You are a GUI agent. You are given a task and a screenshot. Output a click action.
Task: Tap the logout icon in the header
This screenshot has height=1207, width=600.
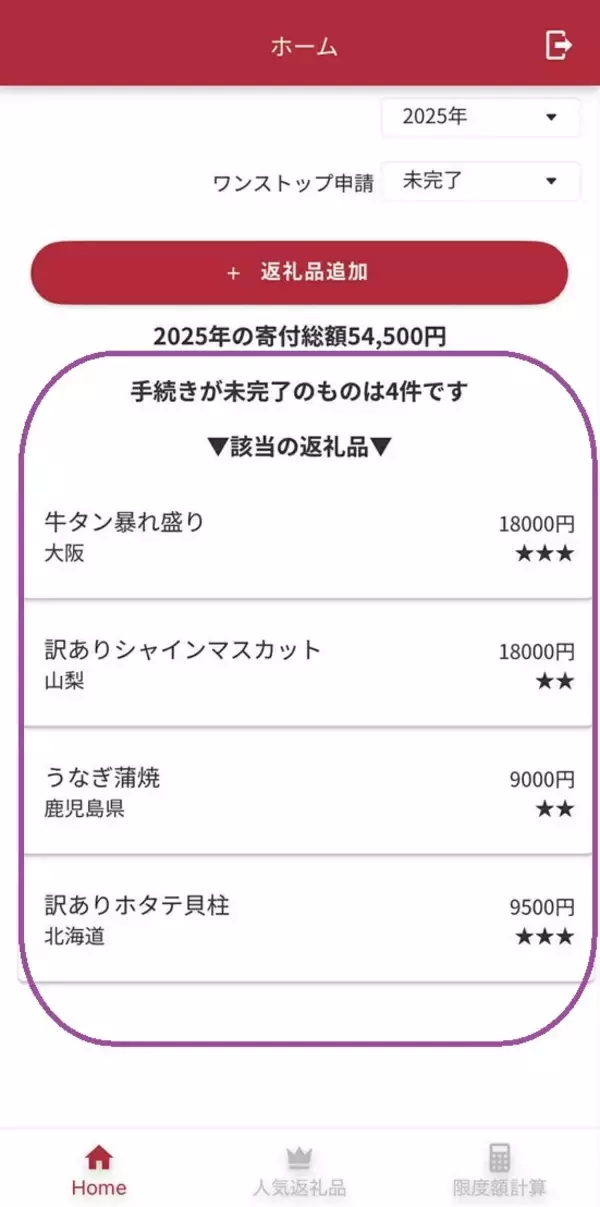[558, 45]
